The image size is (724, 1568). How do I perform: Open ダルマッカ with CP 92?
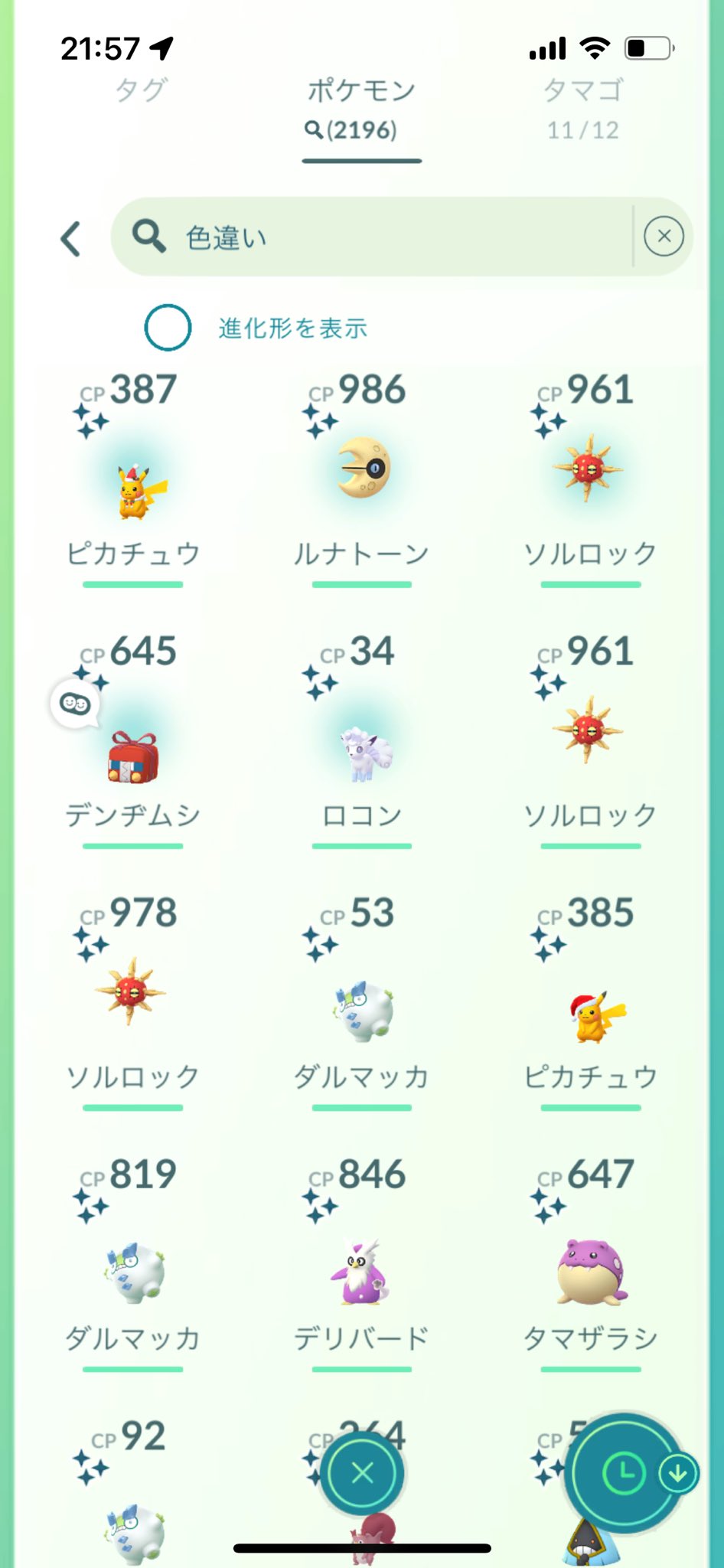[x=133, y=1524]
